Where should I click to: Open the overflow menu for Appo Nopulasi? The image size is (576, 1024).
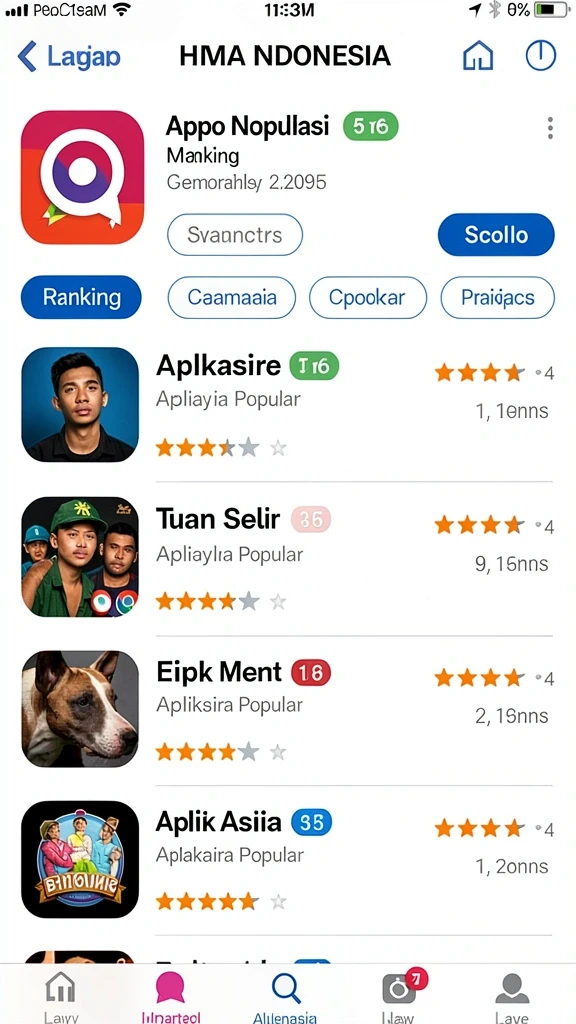[x=551, y=128]
